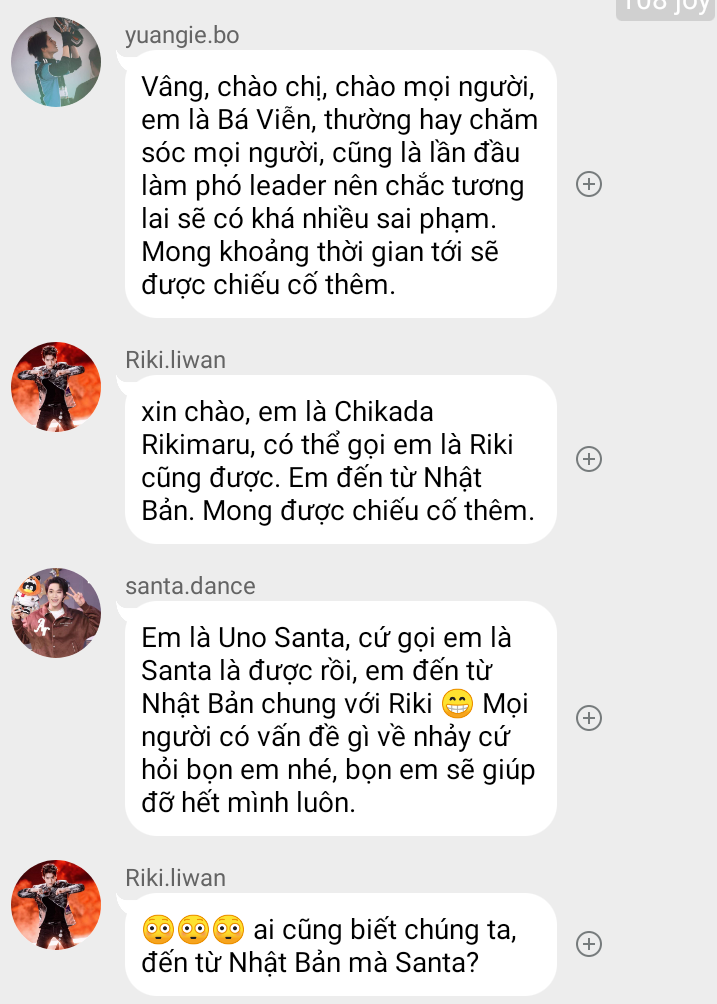Open Riki.liwan's avatar beside the Rikimaru introduction

(56, 387)
